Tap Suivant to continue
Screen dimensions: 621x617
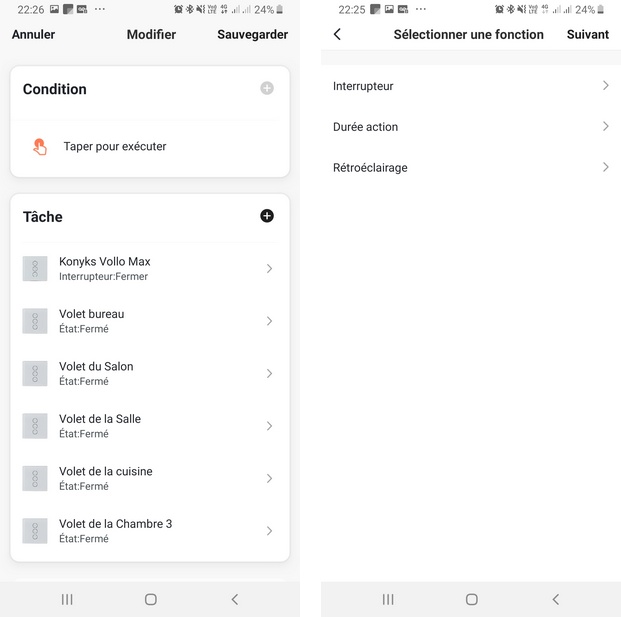click(587, 34)
